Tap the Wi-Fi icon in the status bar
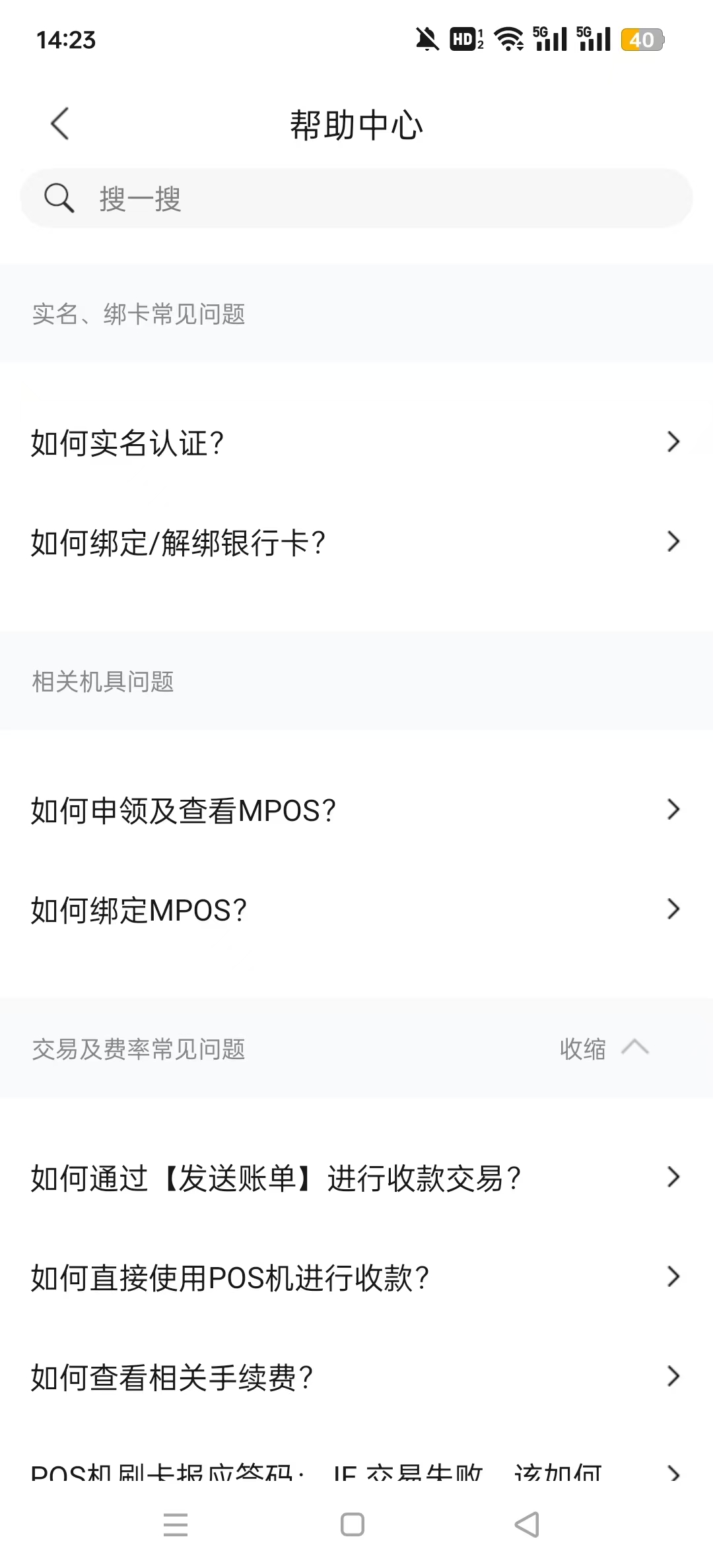This screenshot has width=713, height=1568. coord(508,40)
